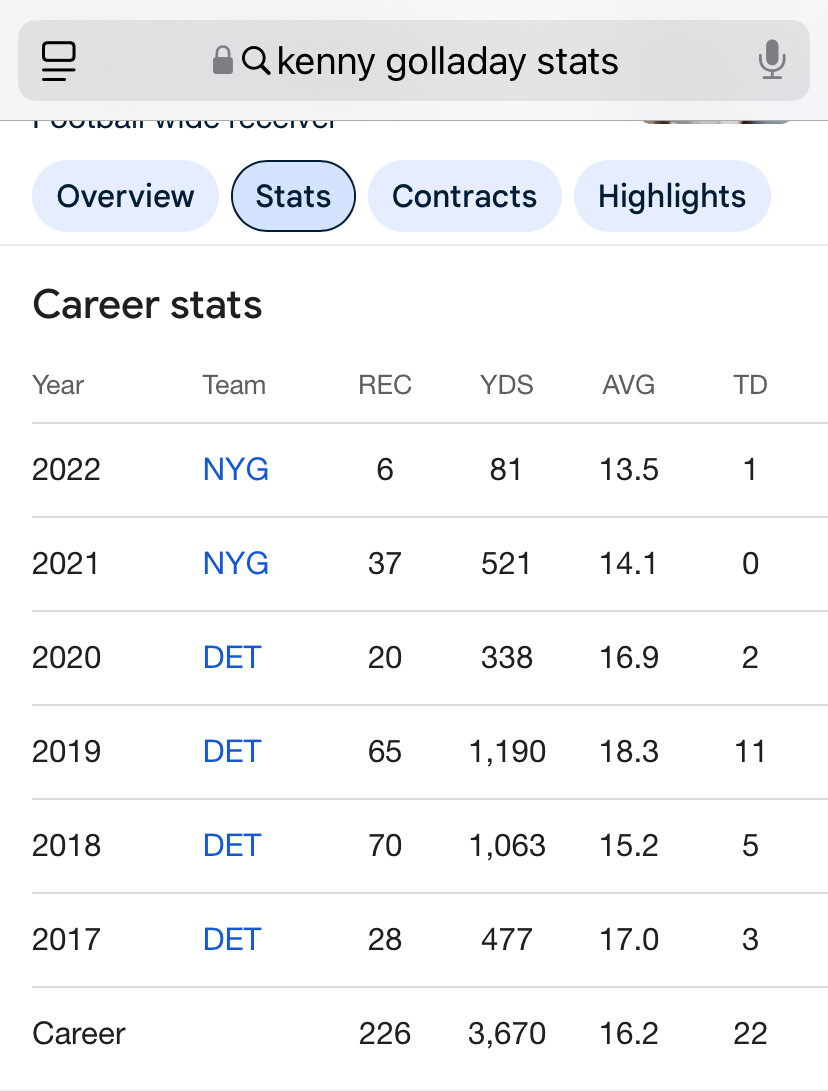The width and height of the screenshot is (828, 1091).
Task: Select the 2019 year row
Action: (66, 751)
